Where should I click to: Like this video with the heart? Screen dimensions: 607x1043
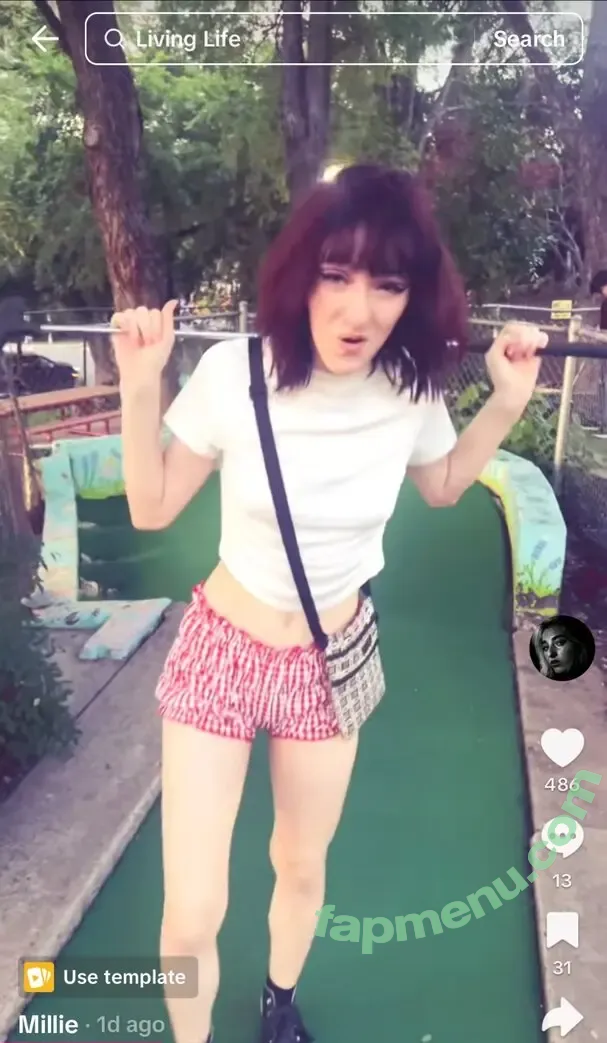pos(562,747)
